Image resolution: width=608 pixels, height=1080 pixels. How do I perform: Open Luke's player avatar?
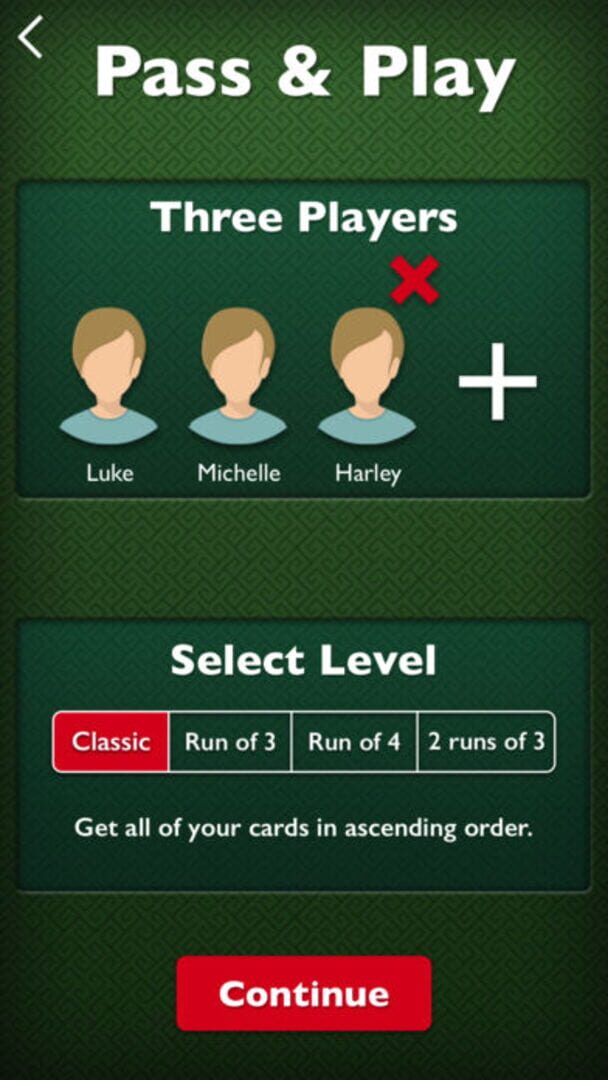point(108,377)
